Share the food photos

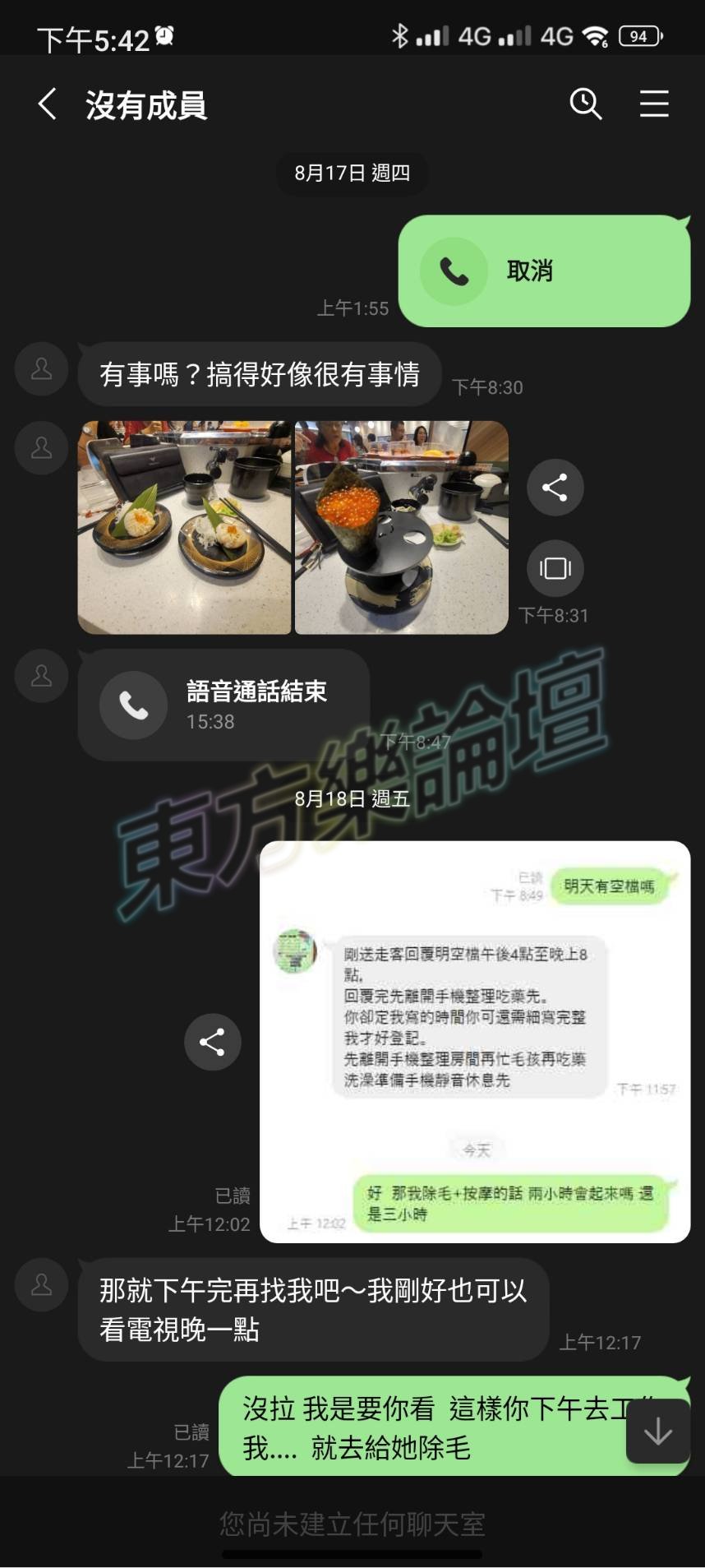(555, 488)
